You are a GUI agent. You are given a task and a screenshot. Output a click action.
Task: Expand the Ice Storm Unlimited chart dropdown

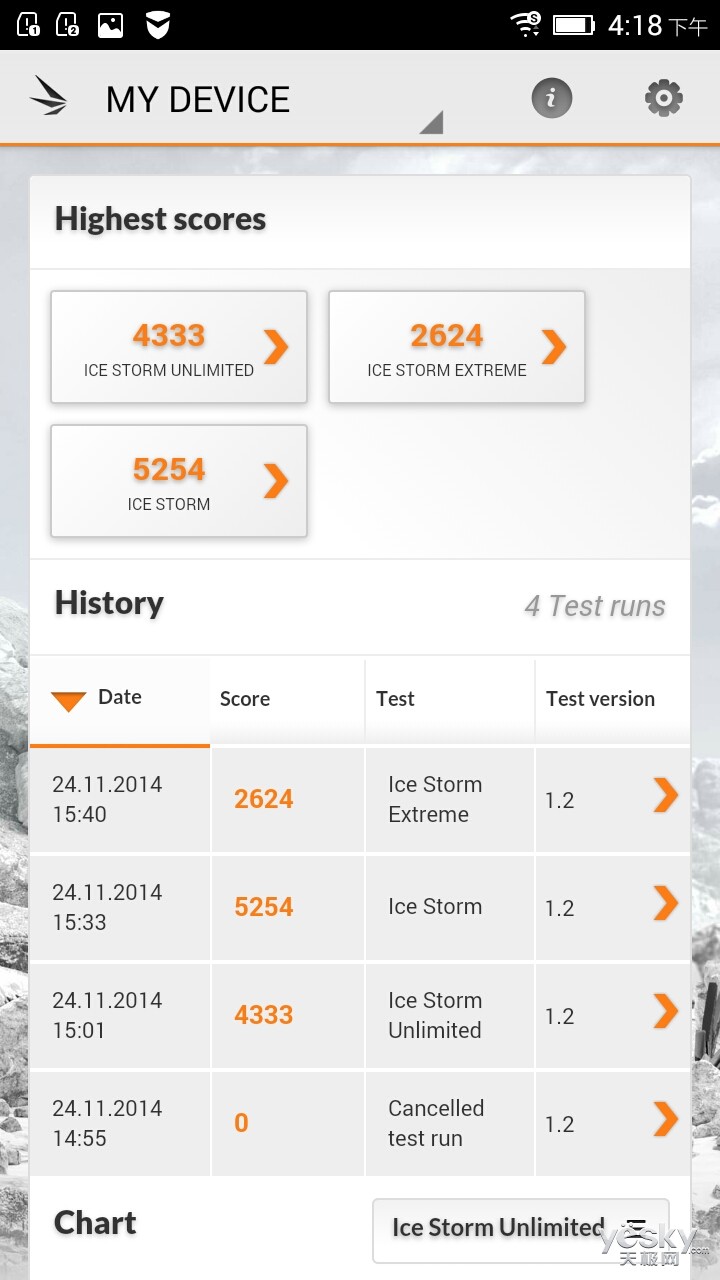[x=521, y=1230]
